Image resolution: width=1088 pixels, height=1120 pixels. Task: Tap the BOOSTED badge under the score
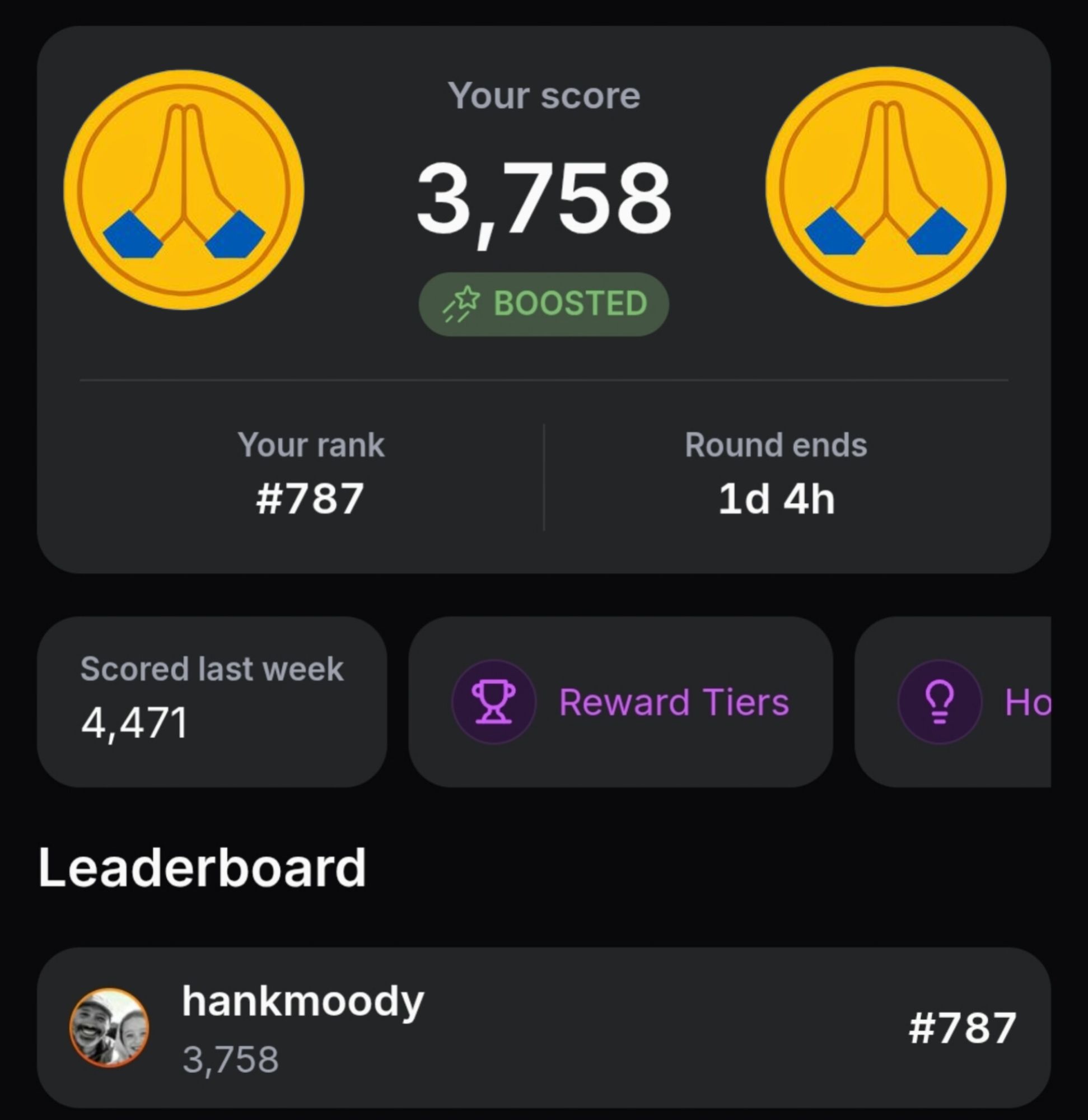(x=543, y=304)
